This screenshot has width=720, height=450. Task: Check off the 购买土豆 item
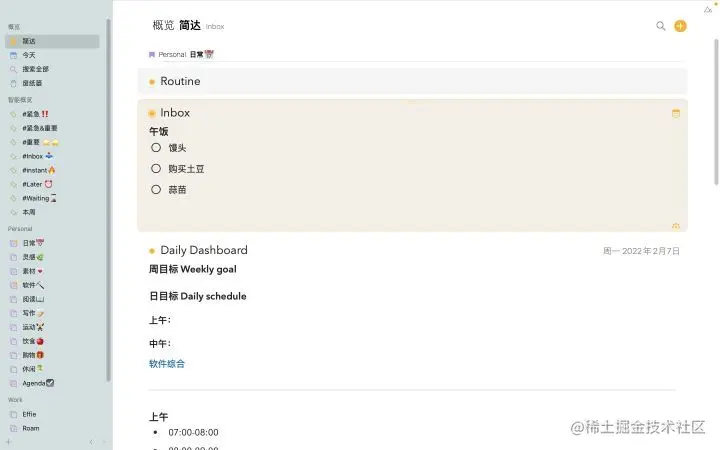(156, 168)
